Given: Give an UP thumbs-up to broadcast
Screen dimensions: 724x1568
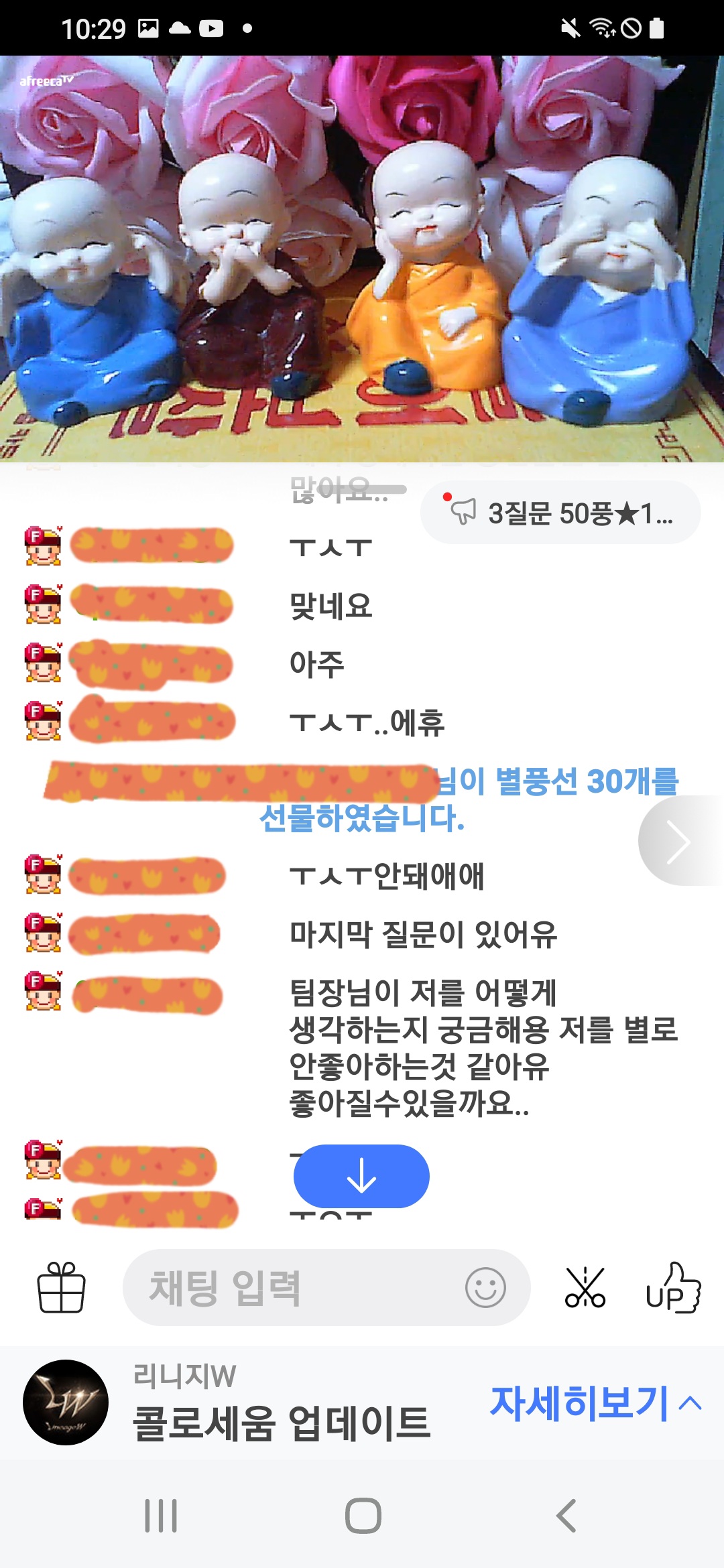Looking at the screenshot, I should (672, 1287).
